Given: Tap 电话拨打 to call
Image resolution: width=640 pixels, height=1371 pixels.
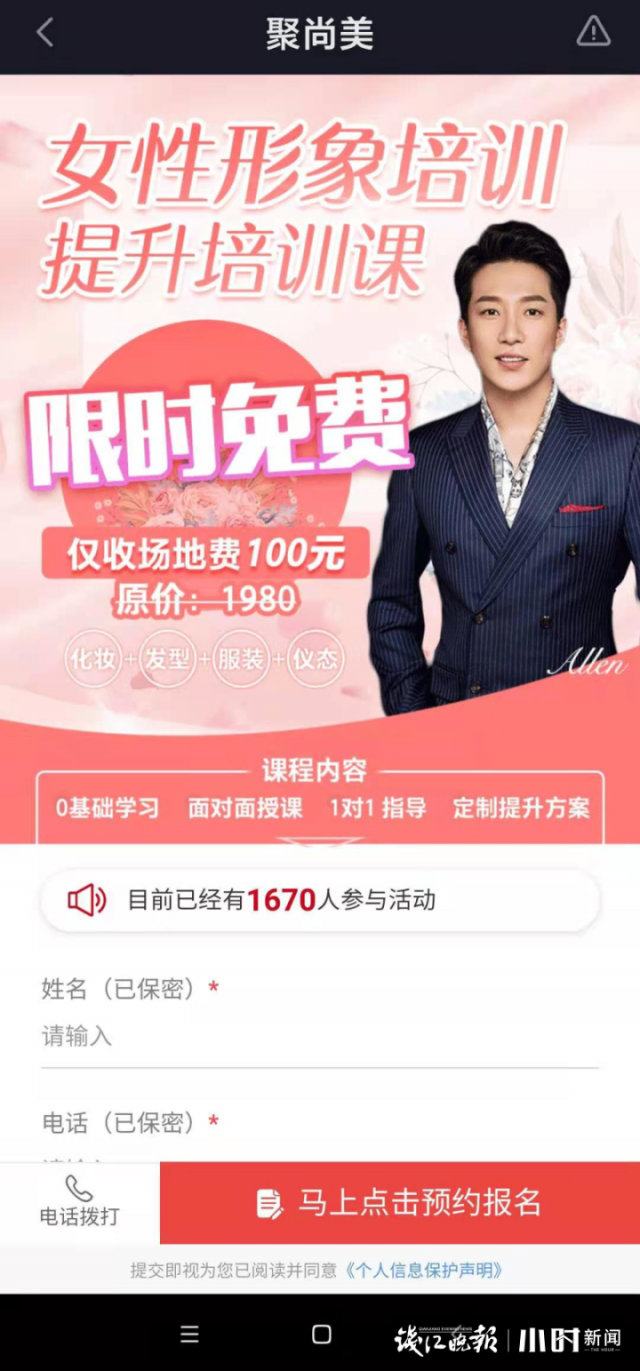Looking at the screenshot, I should pos(79,1201).
